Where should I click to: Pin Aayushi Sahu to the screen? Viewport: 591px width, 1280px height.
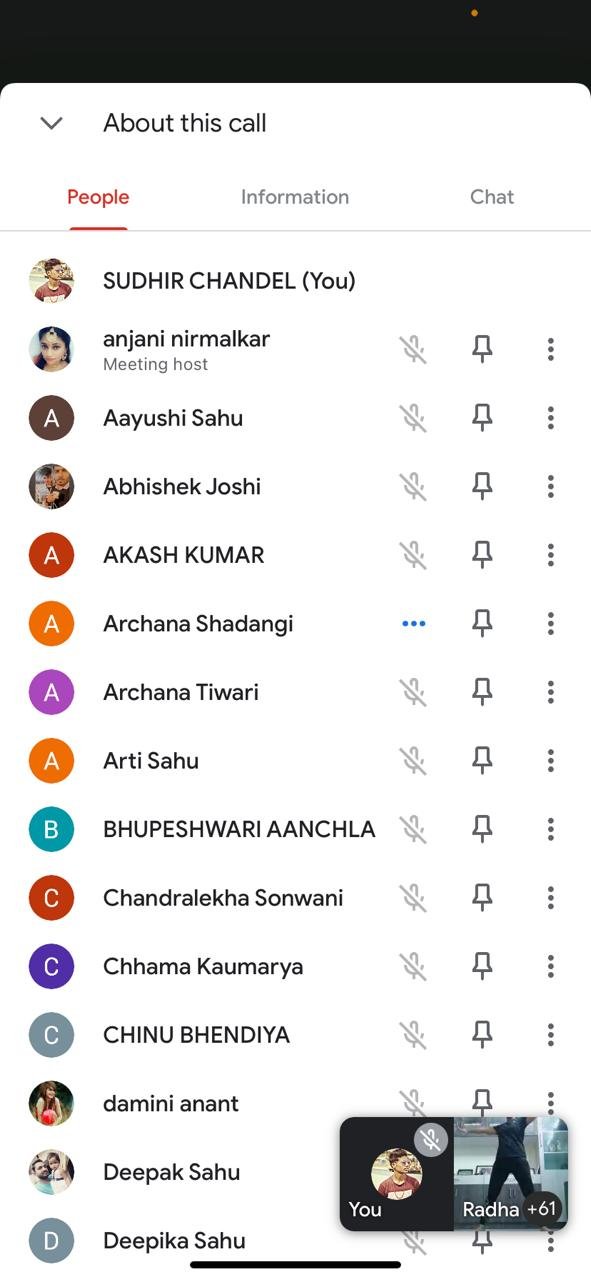point(482,418)
